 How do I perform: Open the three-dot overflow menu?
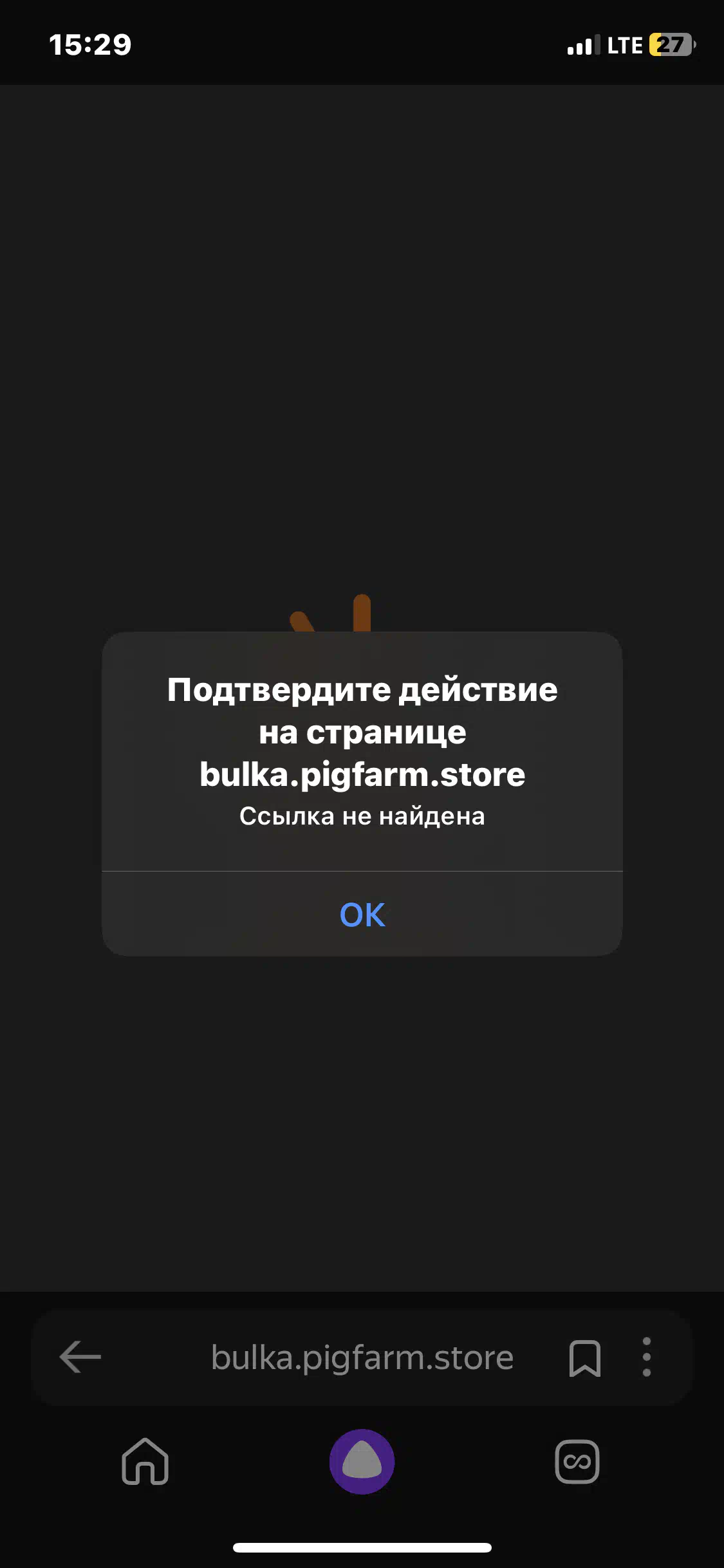pyautogui.click(x=647, y=1357)
